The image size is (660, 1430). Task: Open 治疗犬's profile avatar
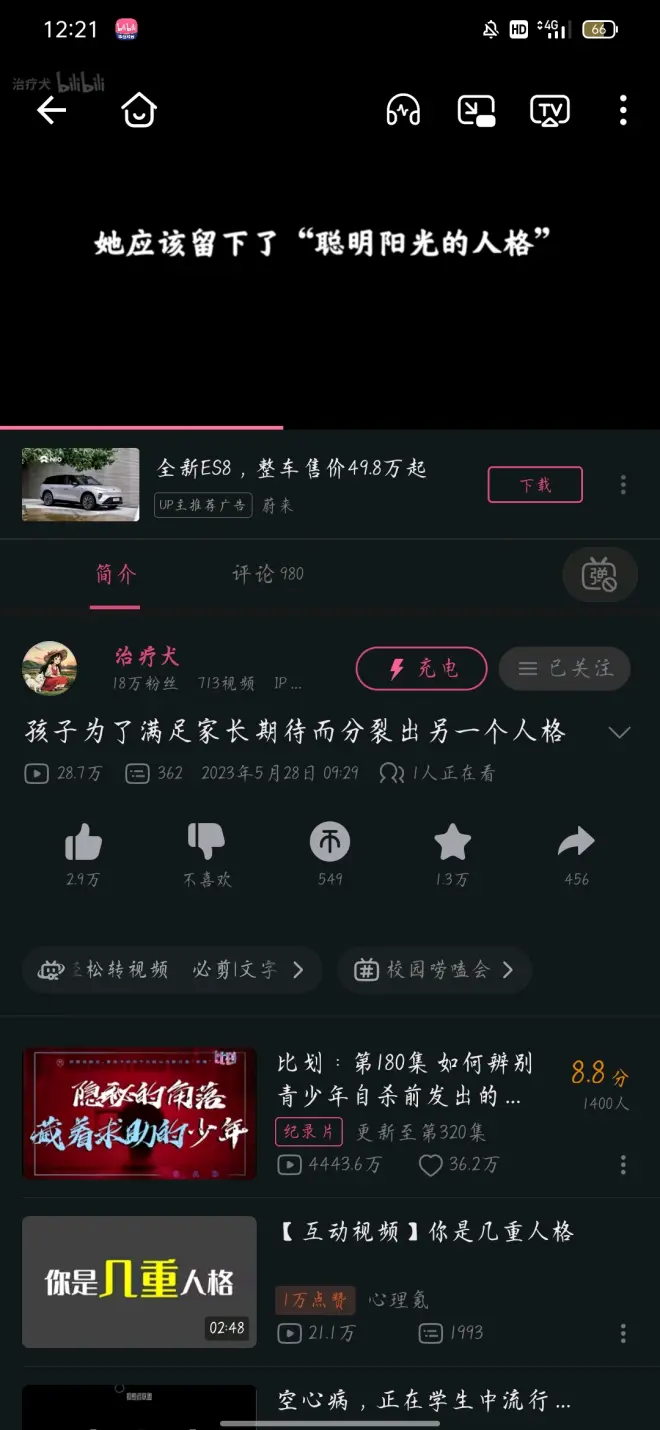[x=50, y=668]
